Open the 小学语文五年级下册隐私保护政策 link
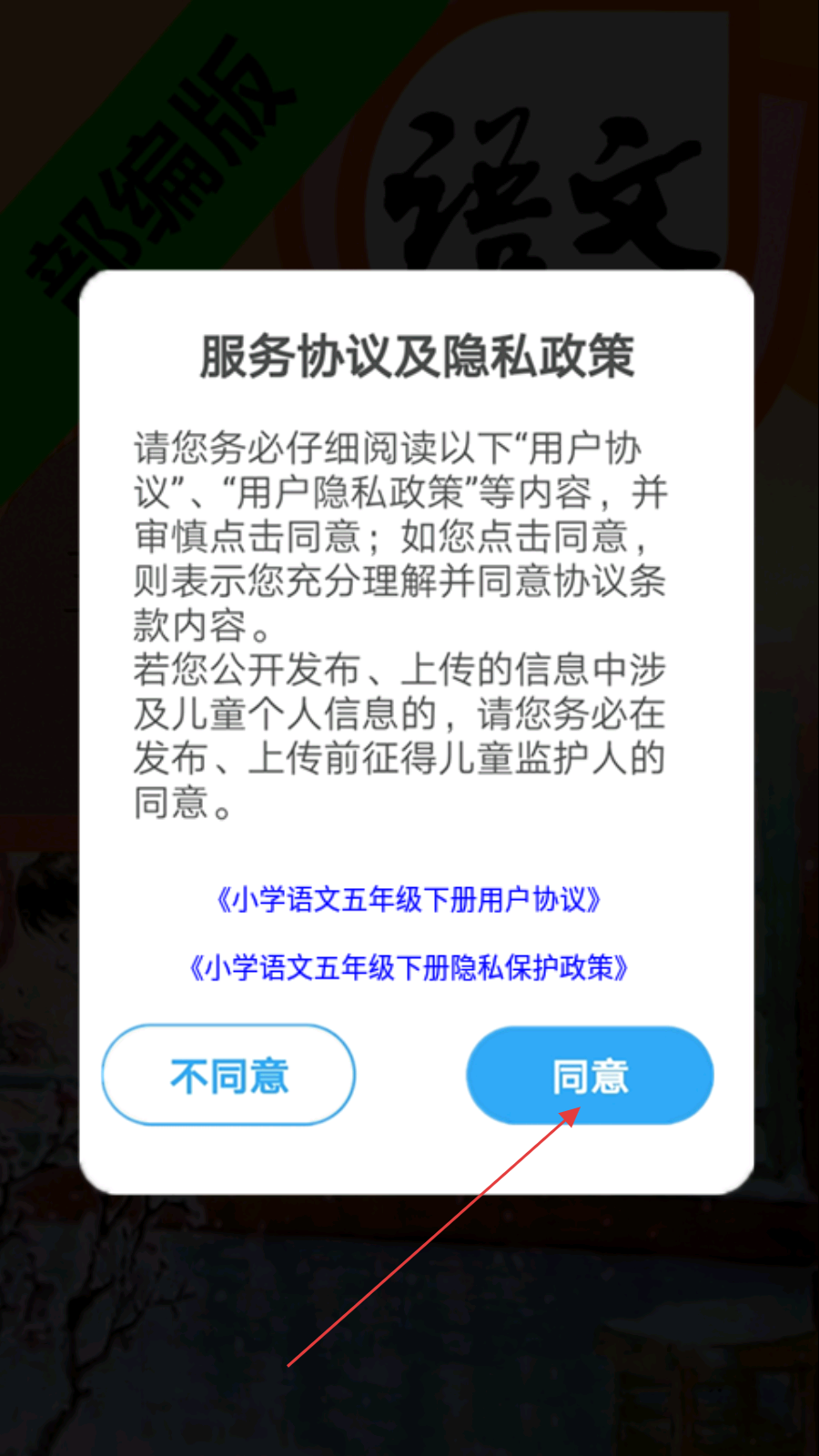 click(x=409, y=967)
